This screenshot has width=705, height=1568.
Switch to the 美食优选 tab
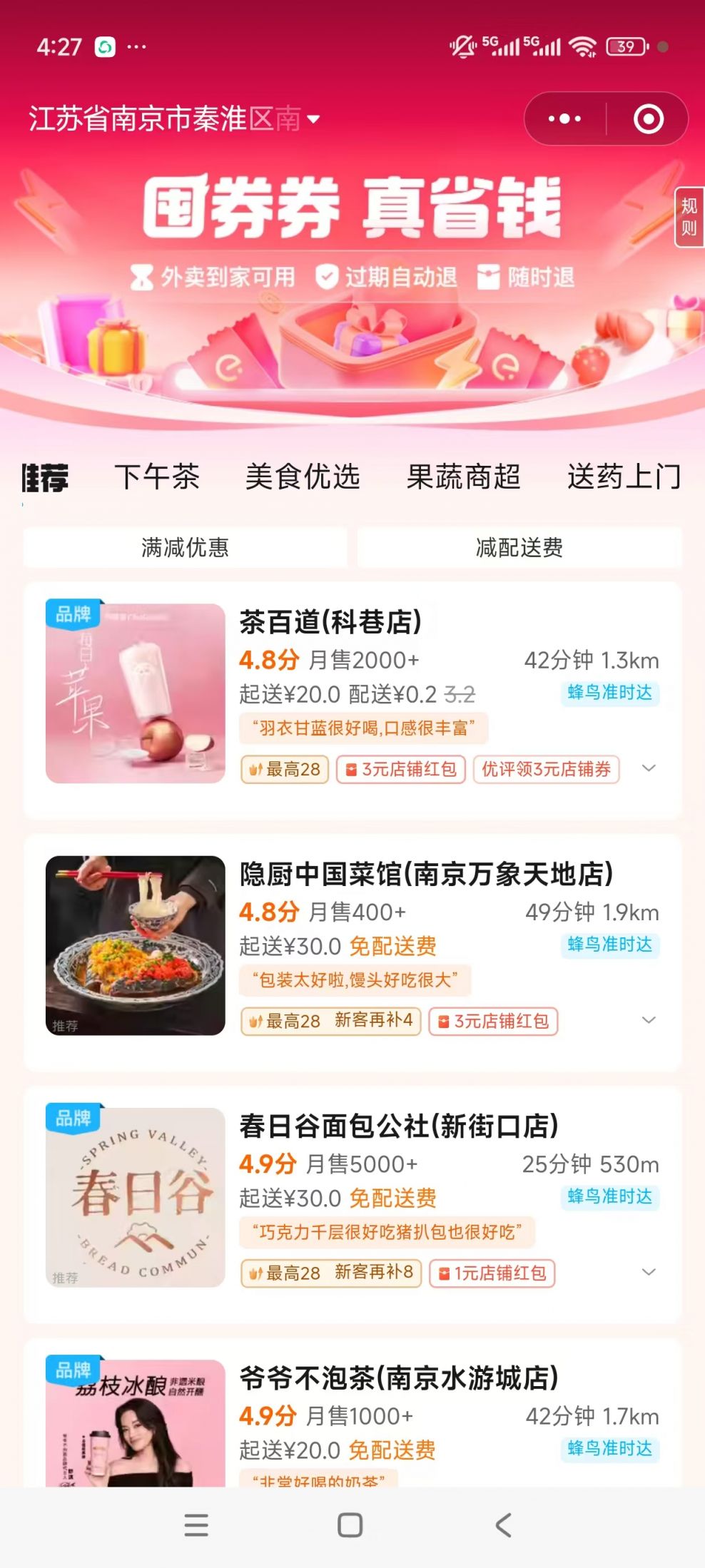303,477
